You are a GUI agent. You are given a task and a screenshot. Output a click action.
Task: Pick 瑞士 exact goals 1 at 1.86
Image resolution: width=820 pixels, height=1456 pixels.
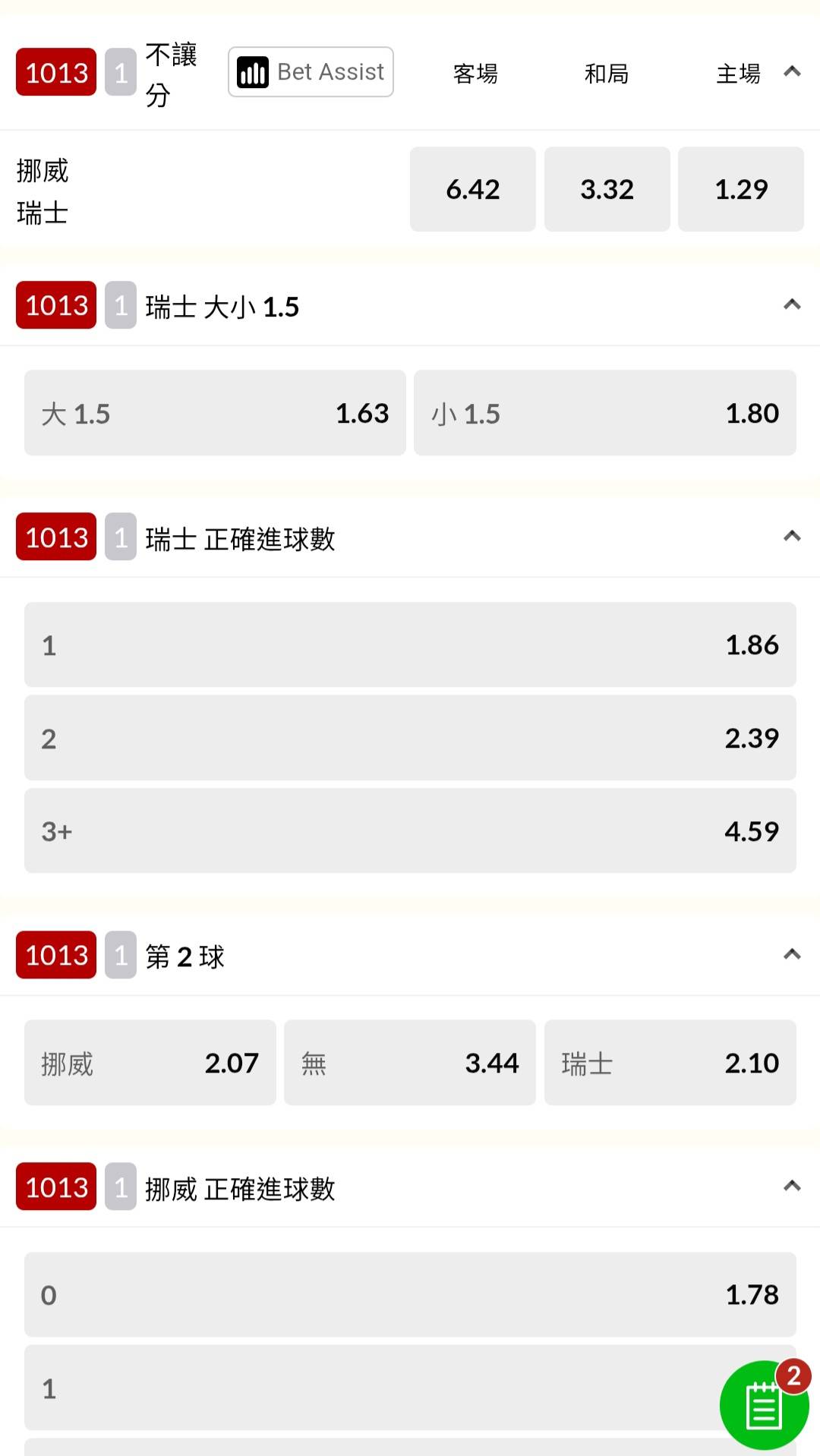click(410, 644)
